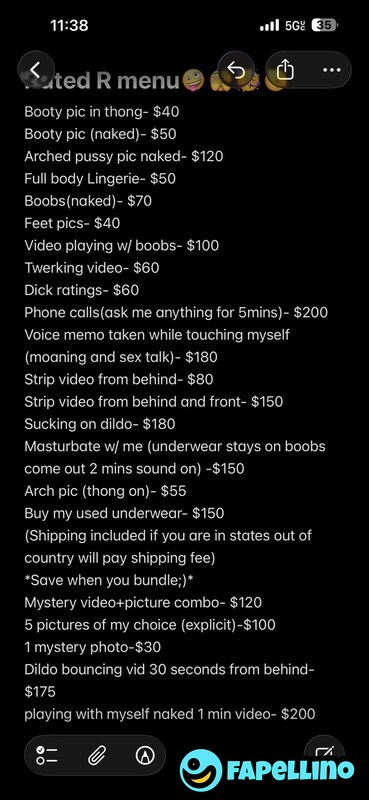
Task: Attach a file with the paperclip
Action: tap(96, 755)
